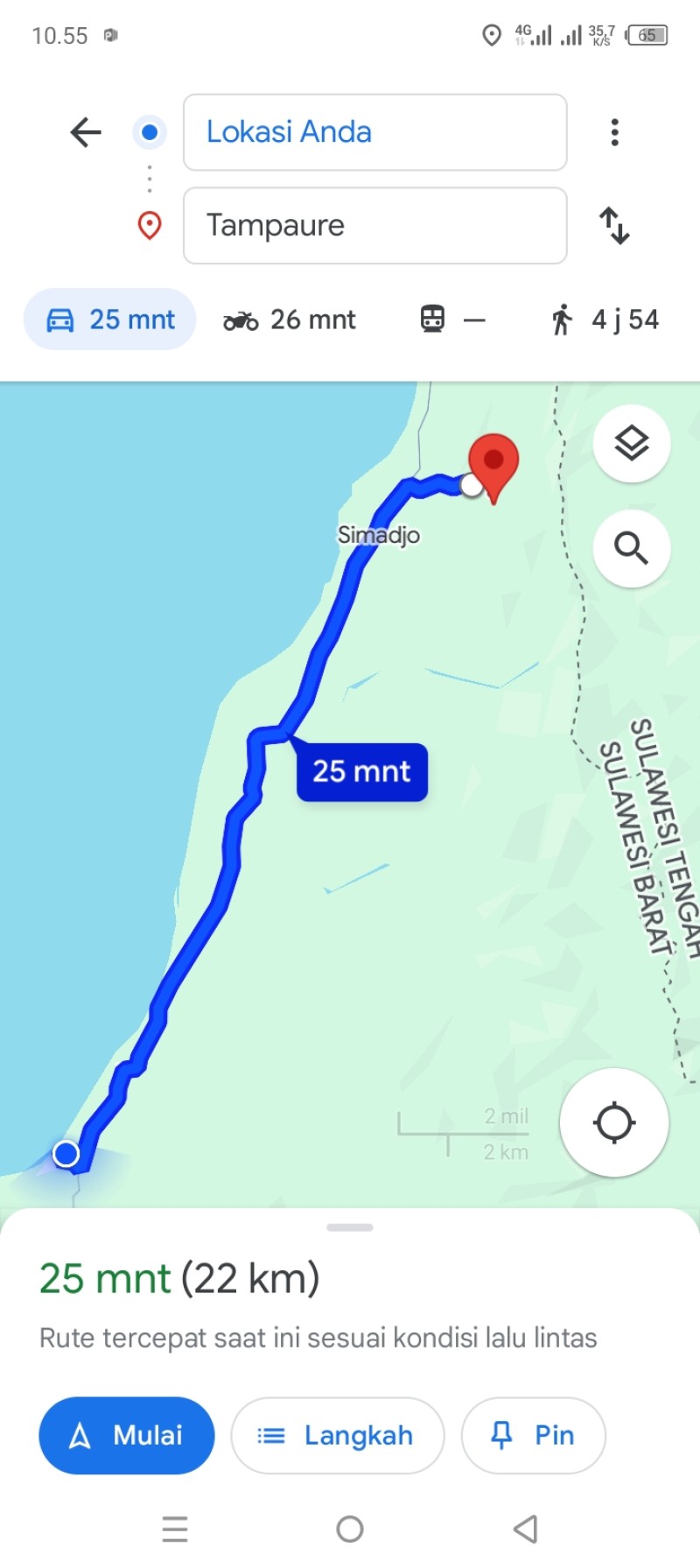Search along the route
Screen dimensions: 700x1568
(632, 548)
